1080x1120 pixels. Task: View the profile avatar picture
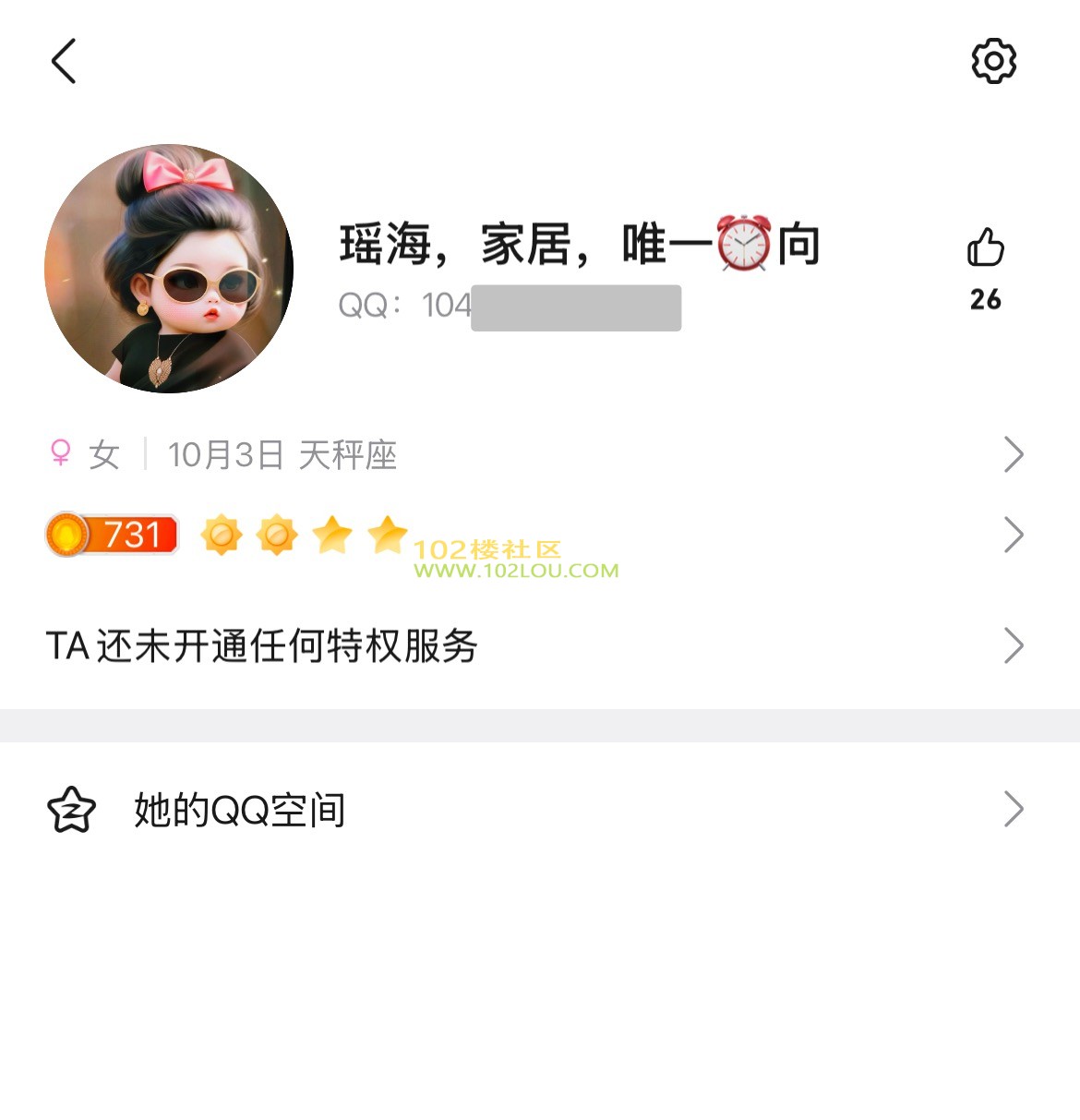tap(169, 269)
